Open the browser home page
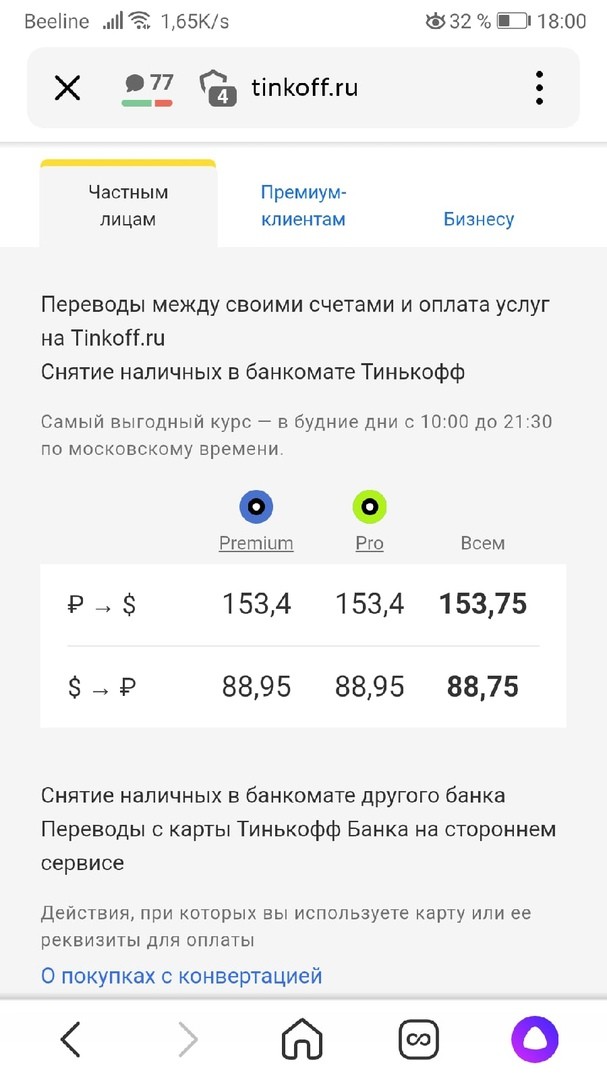 tap(303, 1040)
